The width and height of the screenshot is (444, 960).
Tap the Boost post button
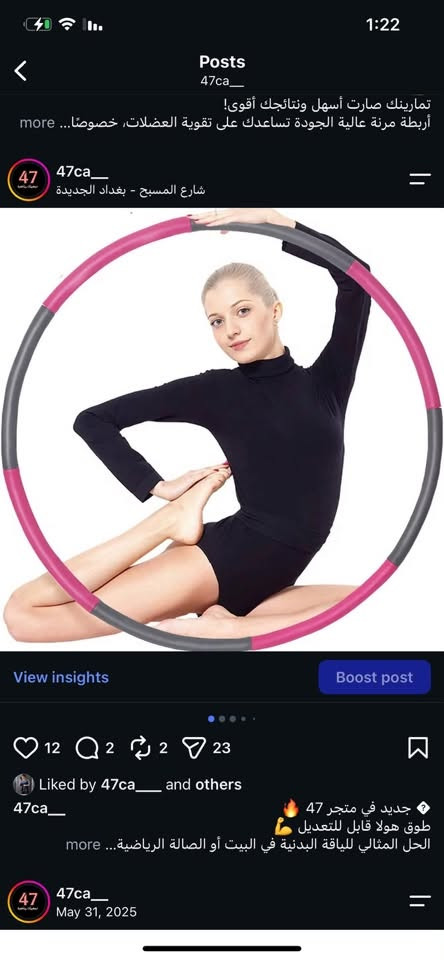point(374,677)
